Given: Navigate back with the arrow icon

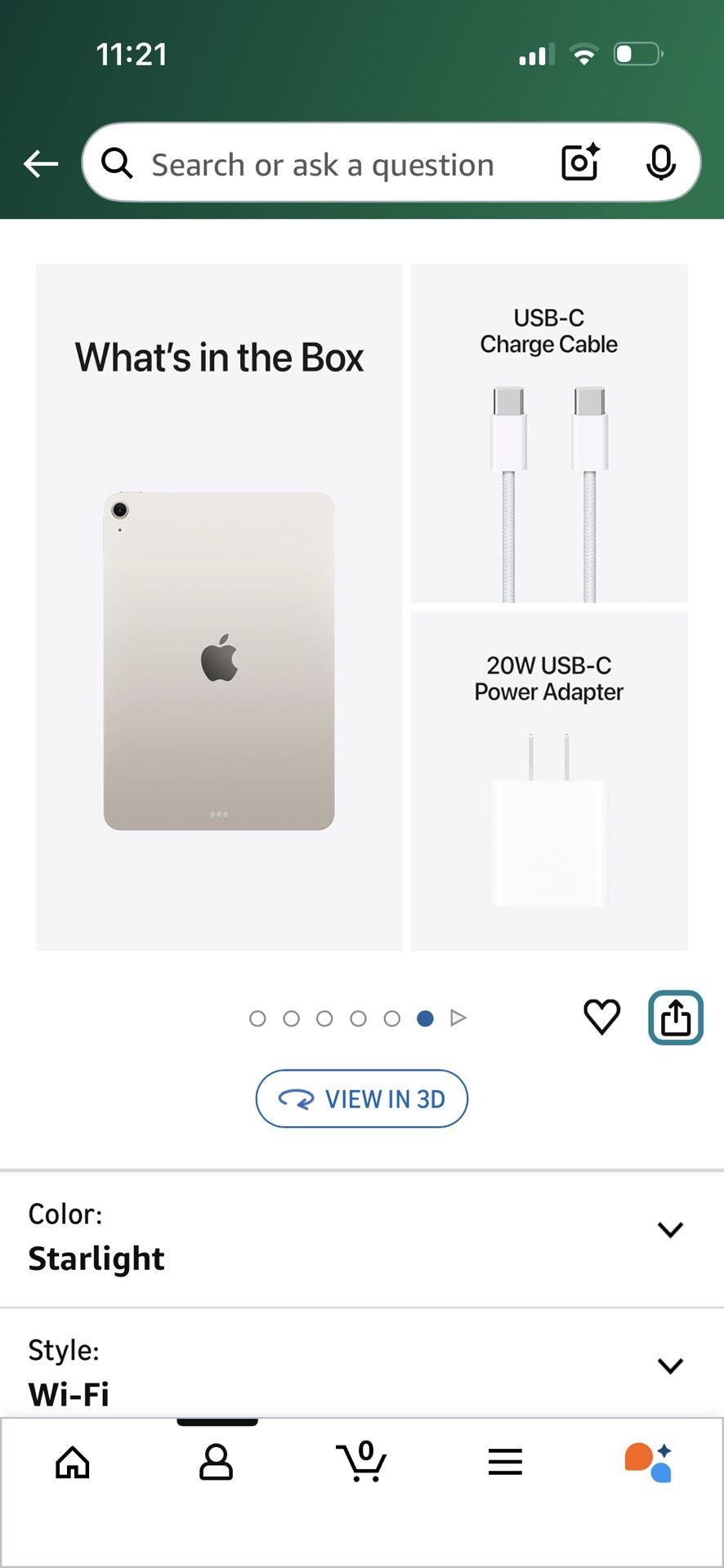Looking at the screenshot, I should tap(40, 163).
